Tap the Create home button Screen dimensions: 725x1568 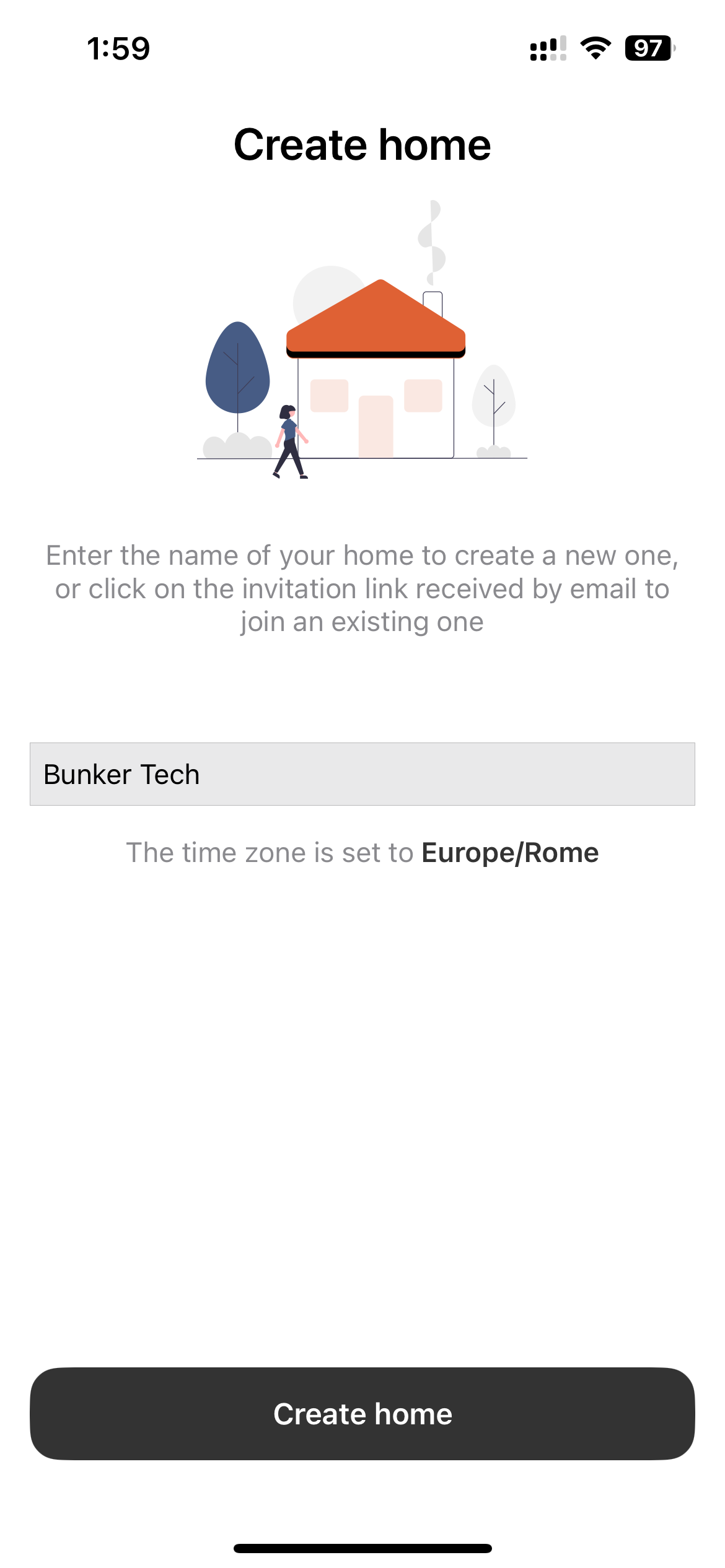point(362,1414)
